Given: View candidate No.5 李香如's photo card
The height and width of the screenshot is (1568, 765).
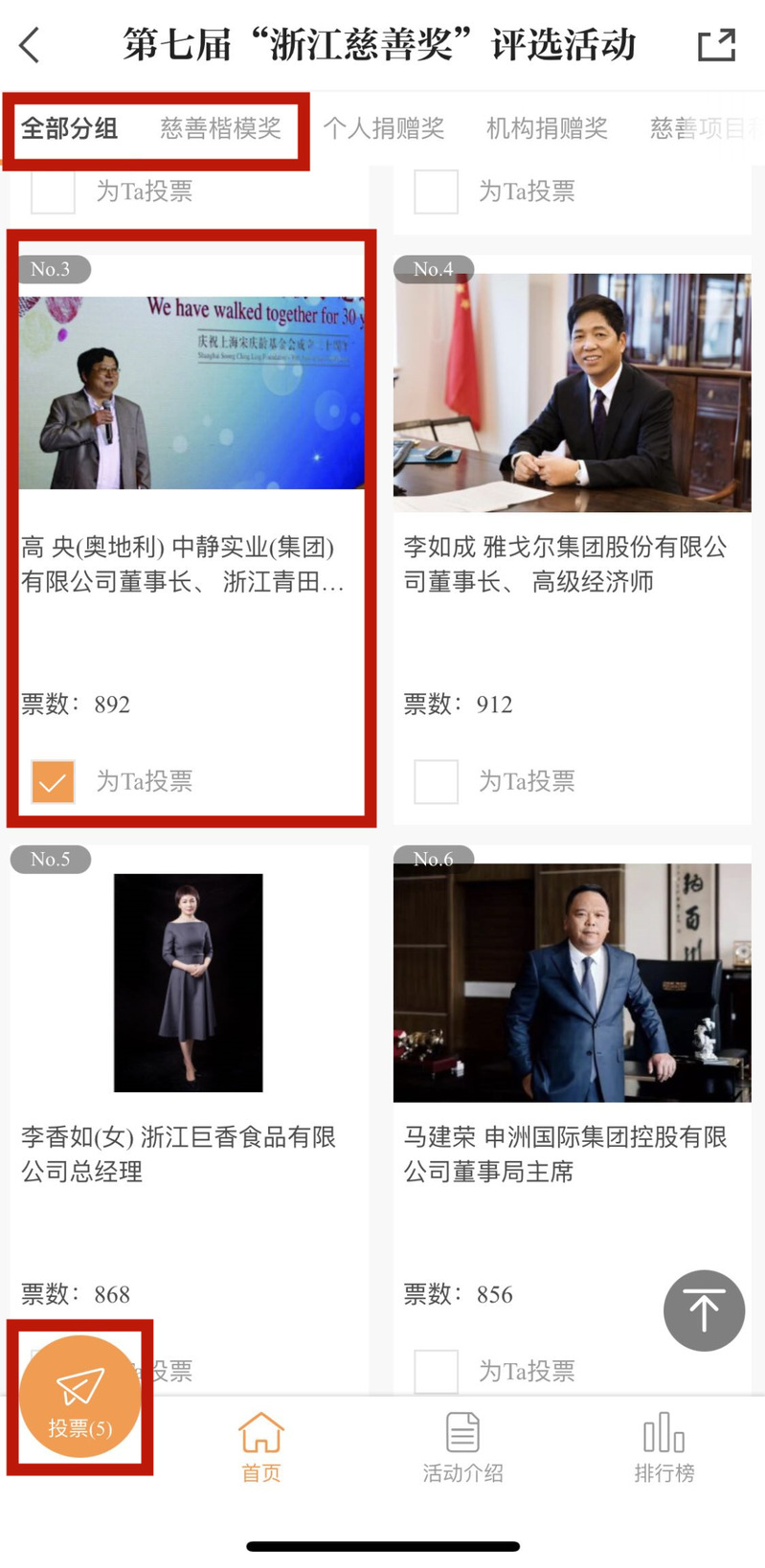Looking at the screenshot, I should coord(189,982).
